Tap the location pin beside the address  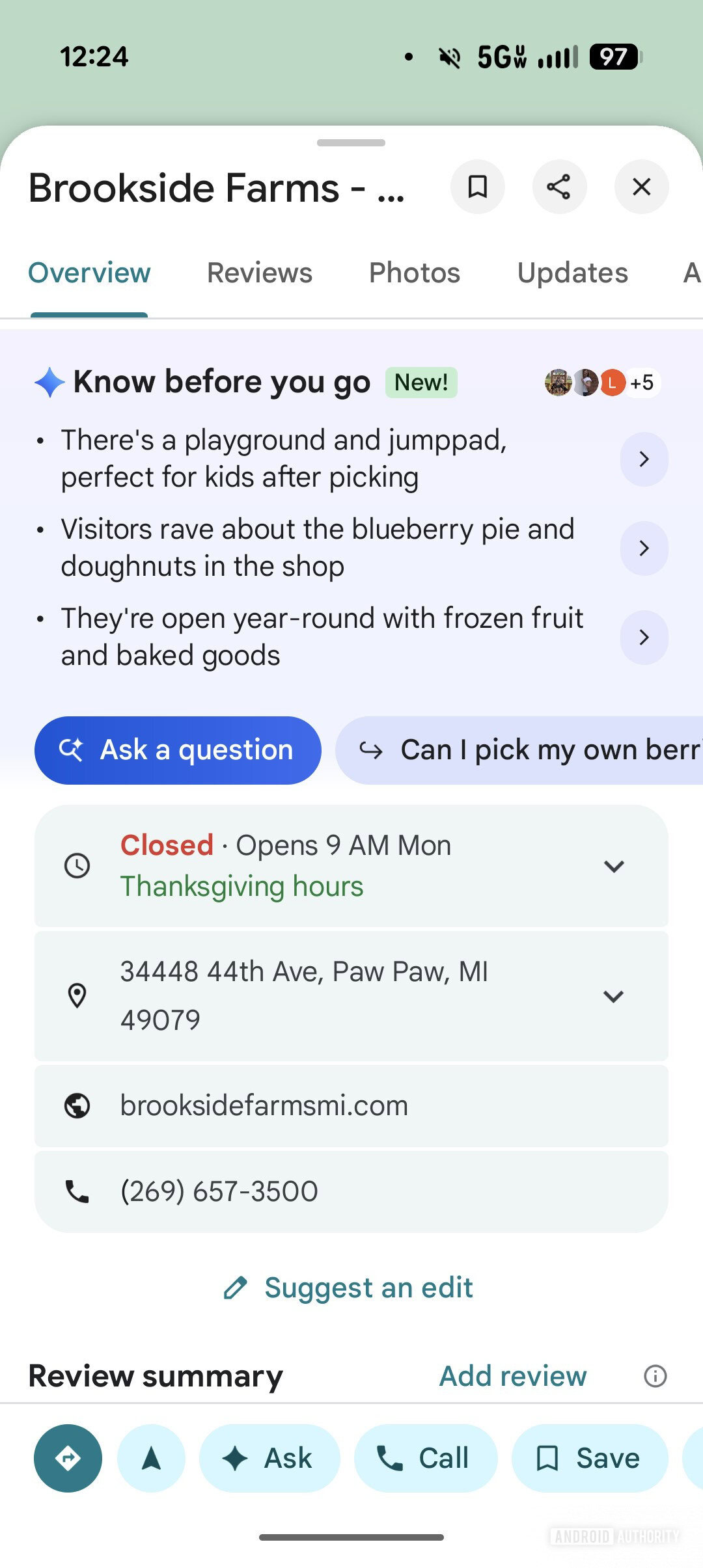(x=77, y=995)
